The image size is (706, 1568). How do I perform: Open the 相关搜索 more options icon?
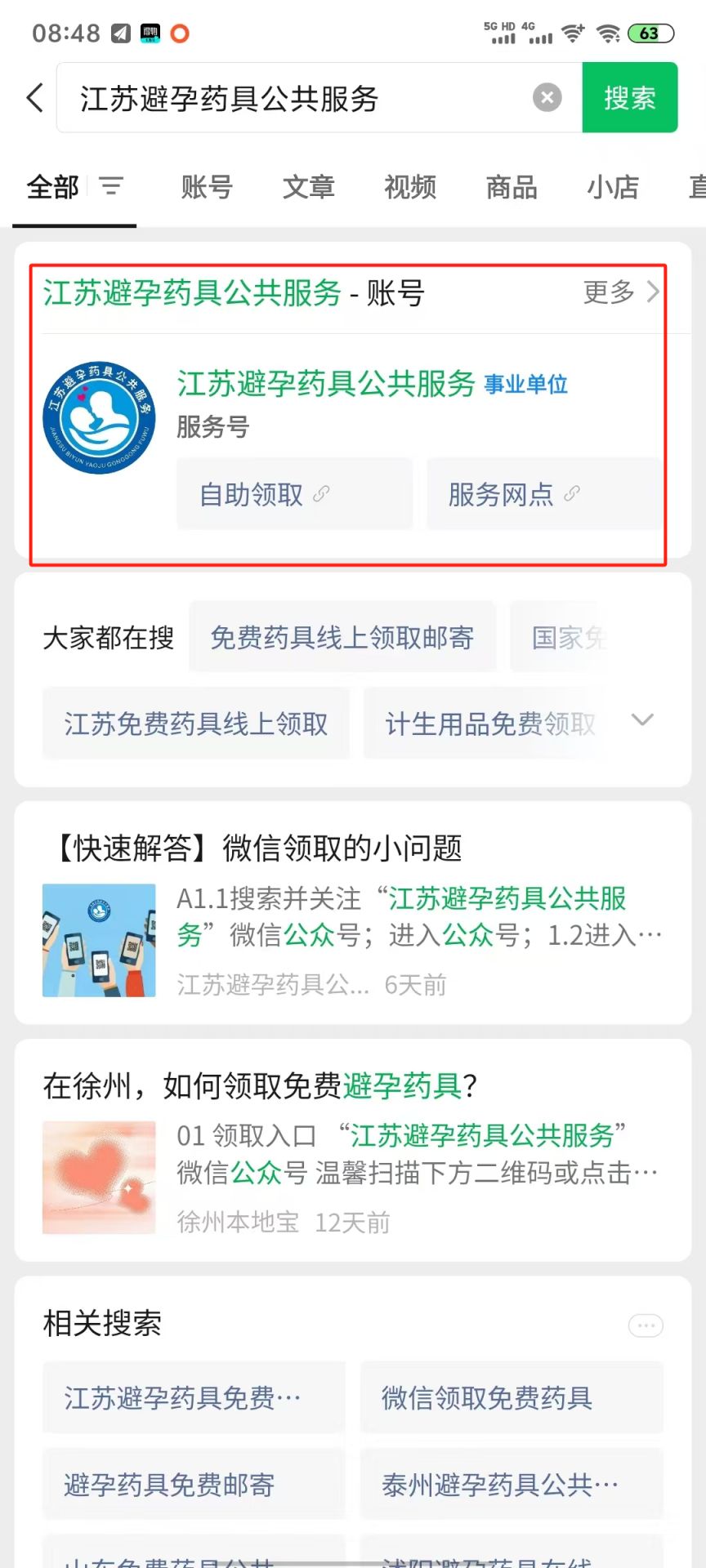[x=646, y=1325]
